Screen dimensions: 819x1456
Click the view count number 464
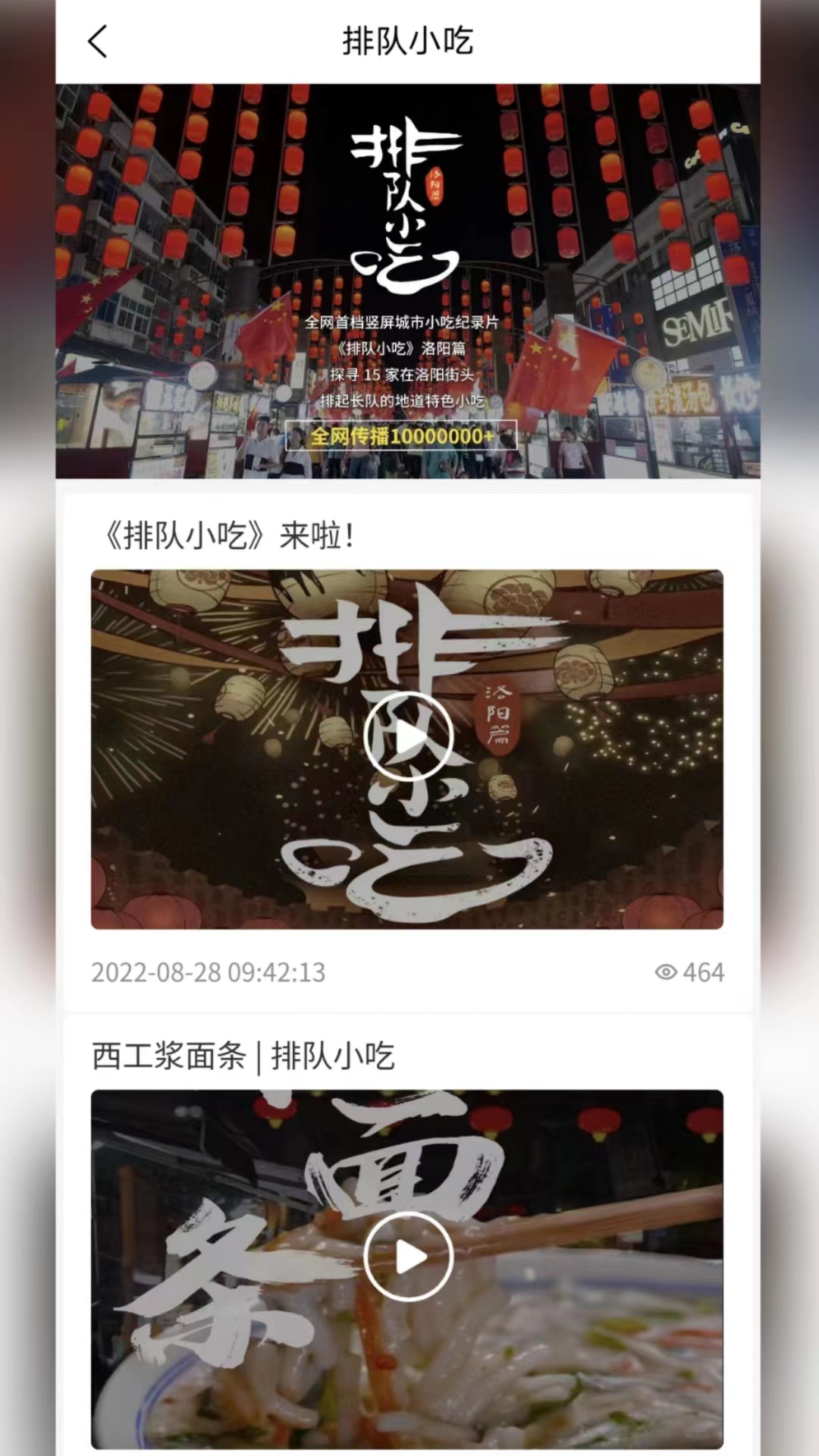[x=705, y=972]
